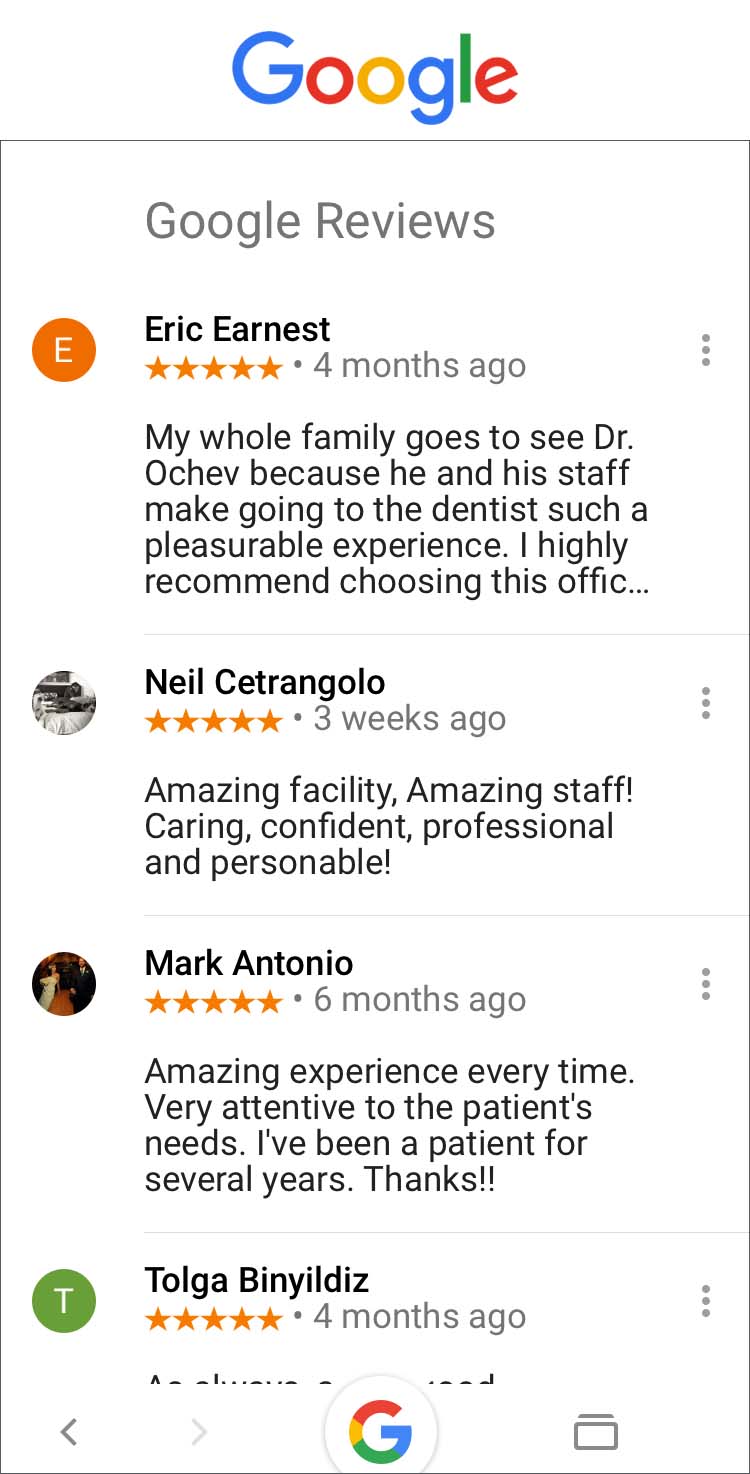Open recent apps from navigation bar
Viewport: 750px width, 1474px height.
click(595, 1432)
